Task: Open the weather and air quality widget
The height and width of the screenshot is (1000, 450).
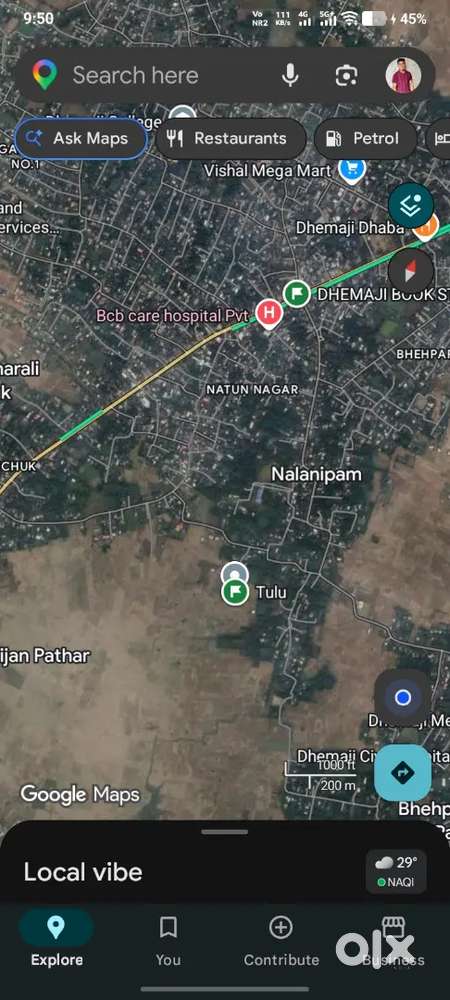Action: point(396,872)
